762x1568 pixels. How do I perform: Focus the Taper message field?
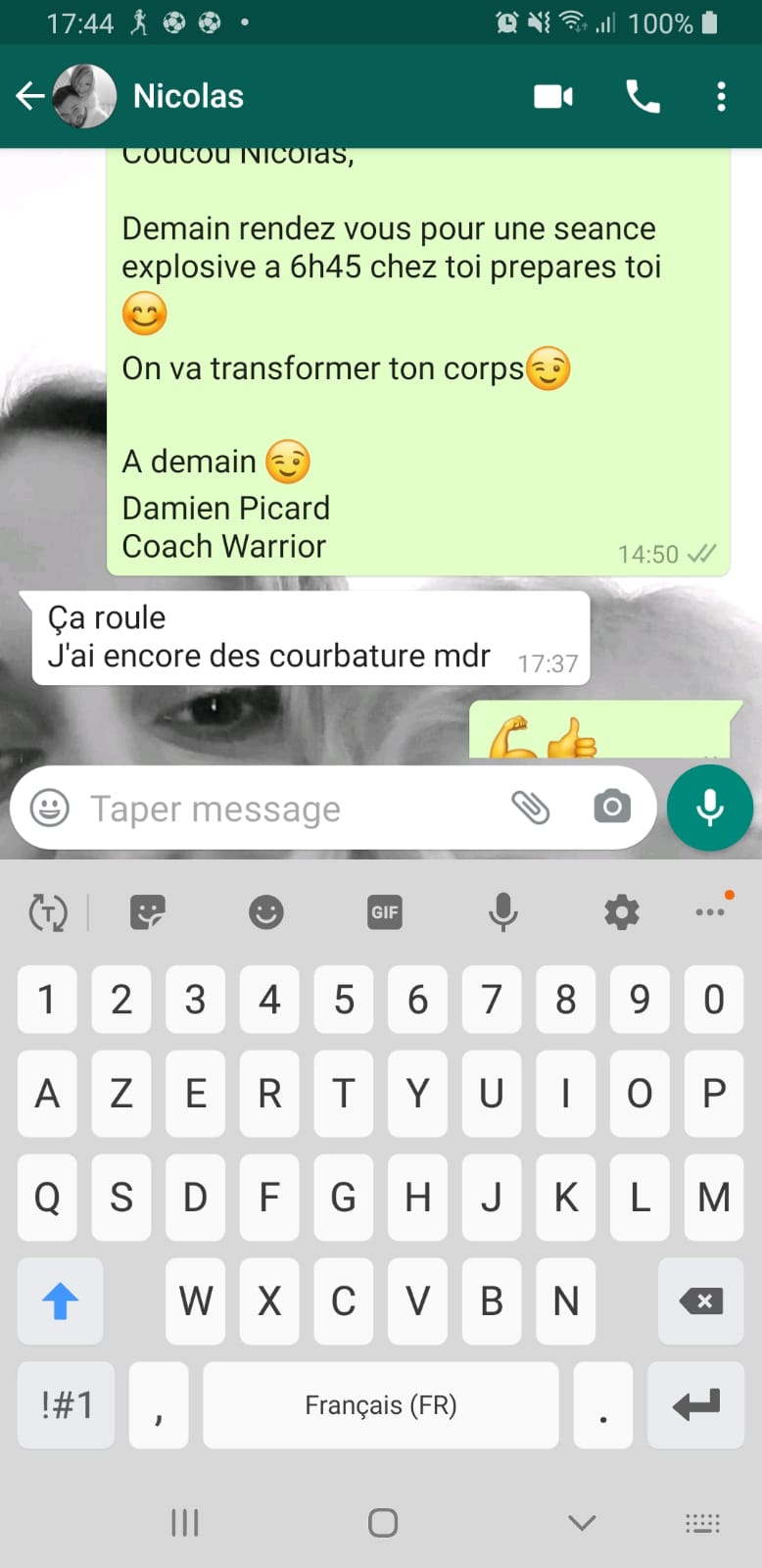click(284, 808)
